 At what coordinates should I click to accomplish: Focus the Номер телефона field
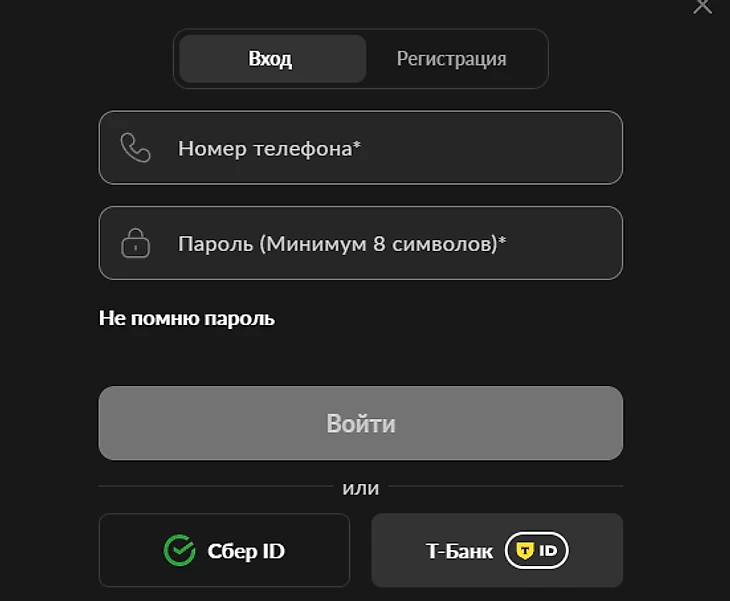(x=361, y=148)
